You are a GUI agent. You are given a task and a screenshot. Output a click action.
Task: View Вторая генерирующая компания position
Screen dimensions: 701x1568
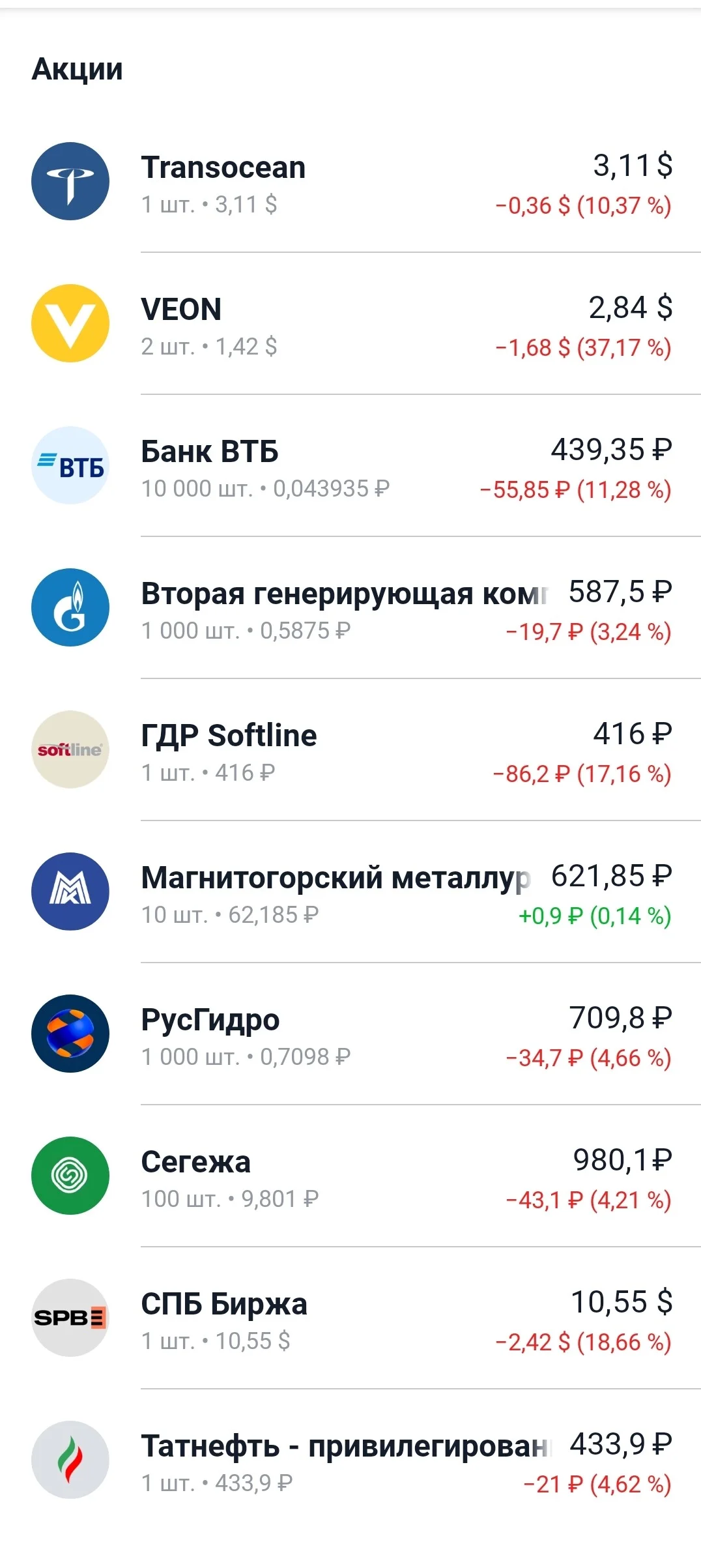[x=350, y=607]
